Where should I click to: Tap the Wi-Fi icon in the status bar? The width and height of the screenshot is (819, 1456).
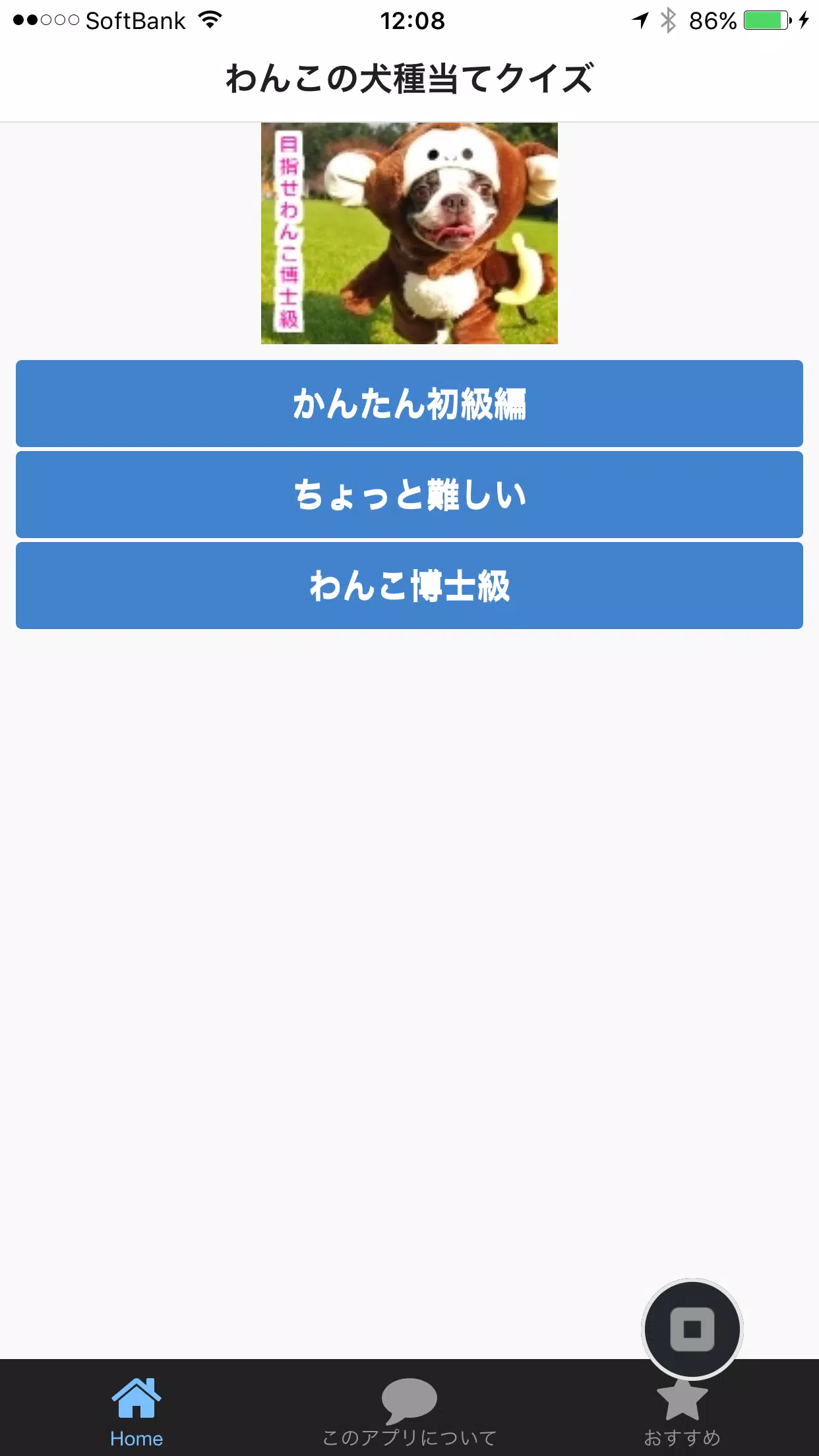[208, 20]
